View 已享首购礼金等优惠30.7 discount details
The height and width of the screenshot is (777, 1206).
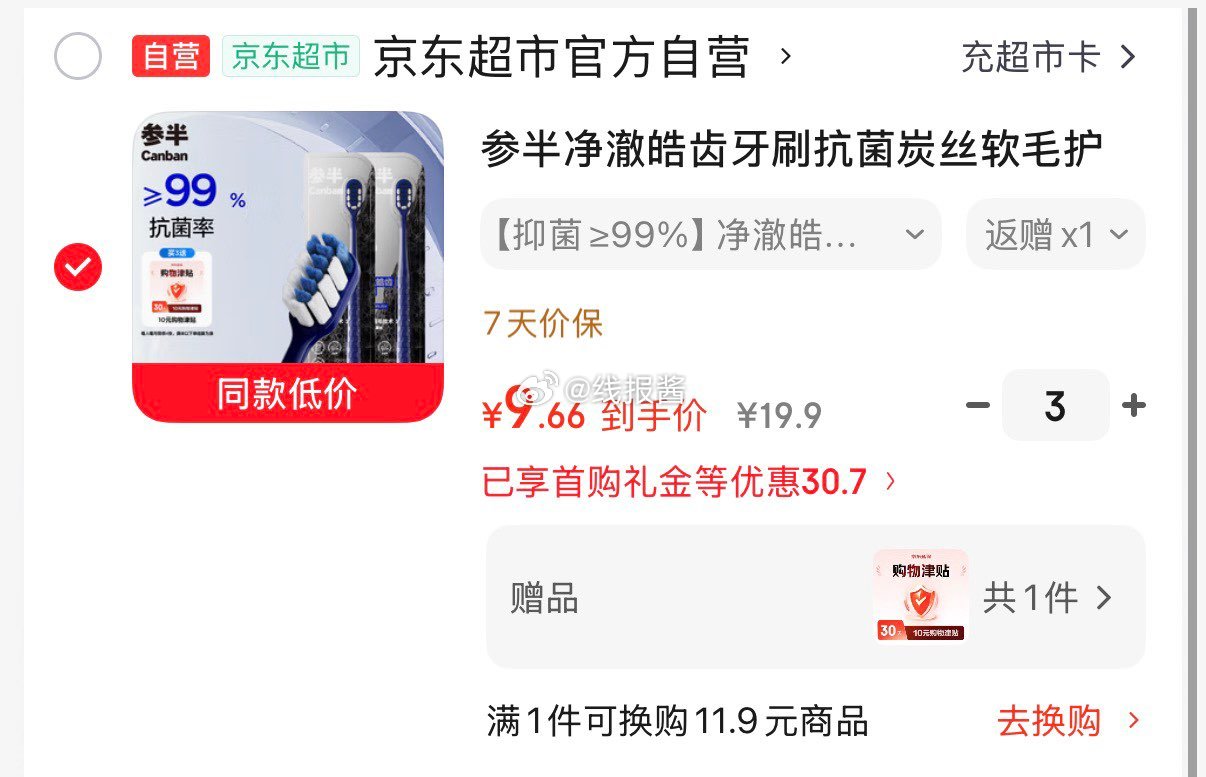(x=690, y=482)
